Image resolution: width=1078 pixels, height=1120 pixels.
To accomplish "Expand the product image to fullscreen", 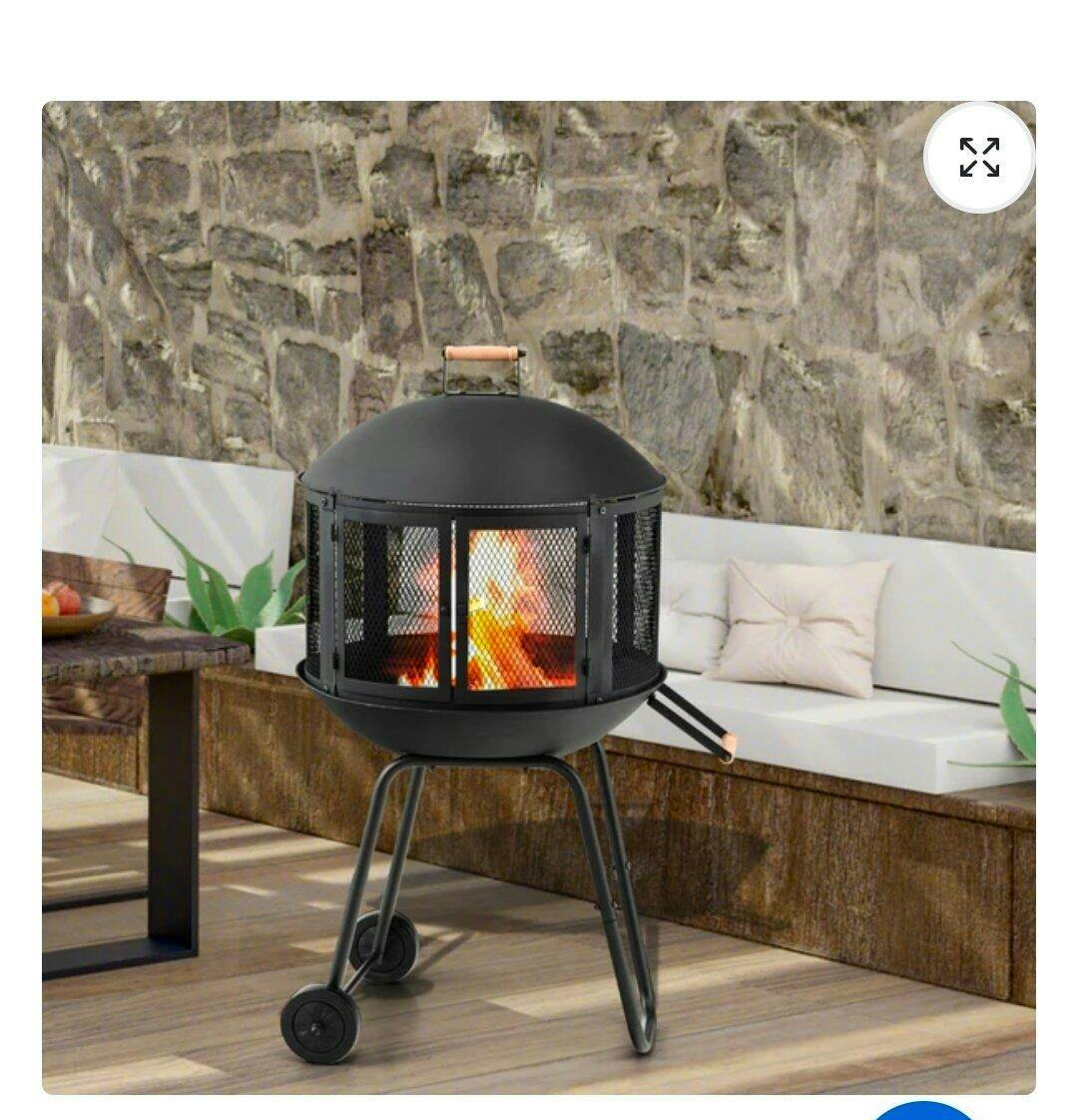I will [x=979, y=158].
